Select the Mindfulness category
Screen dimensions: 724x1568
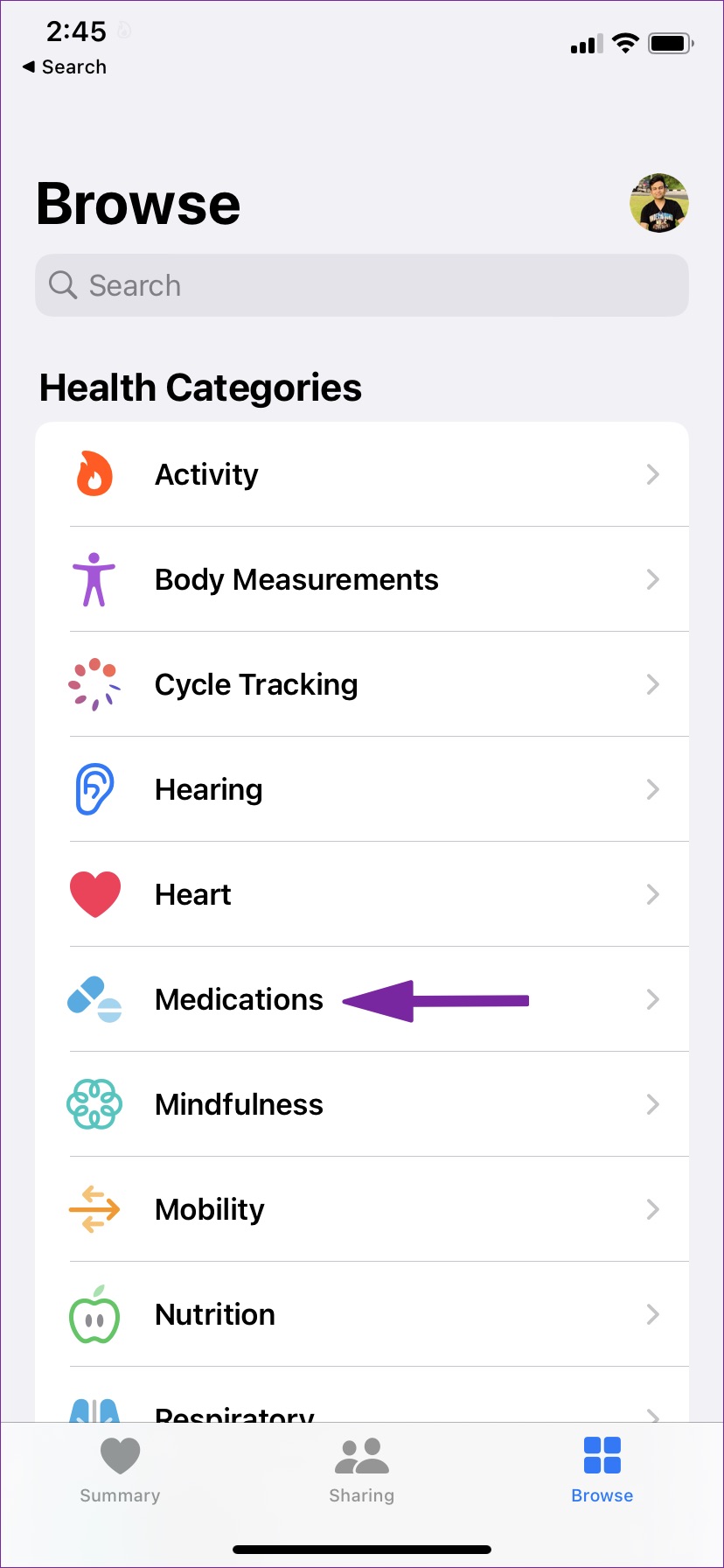click(362, 1104)
